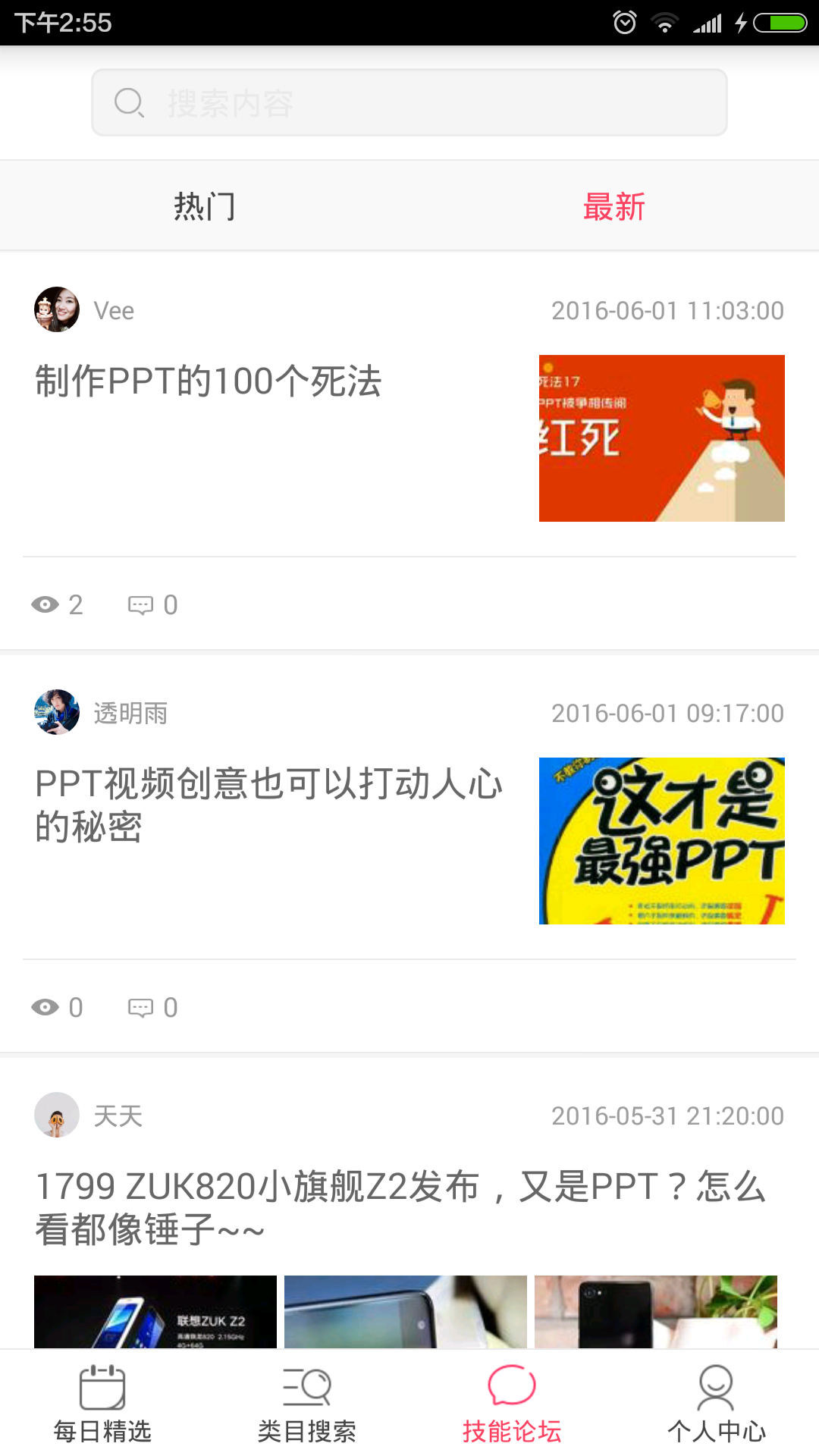Open post 制作PPT的100个死法
Image resolution: width=819 pixels, height=1456 pixels.
click(209, 381)
